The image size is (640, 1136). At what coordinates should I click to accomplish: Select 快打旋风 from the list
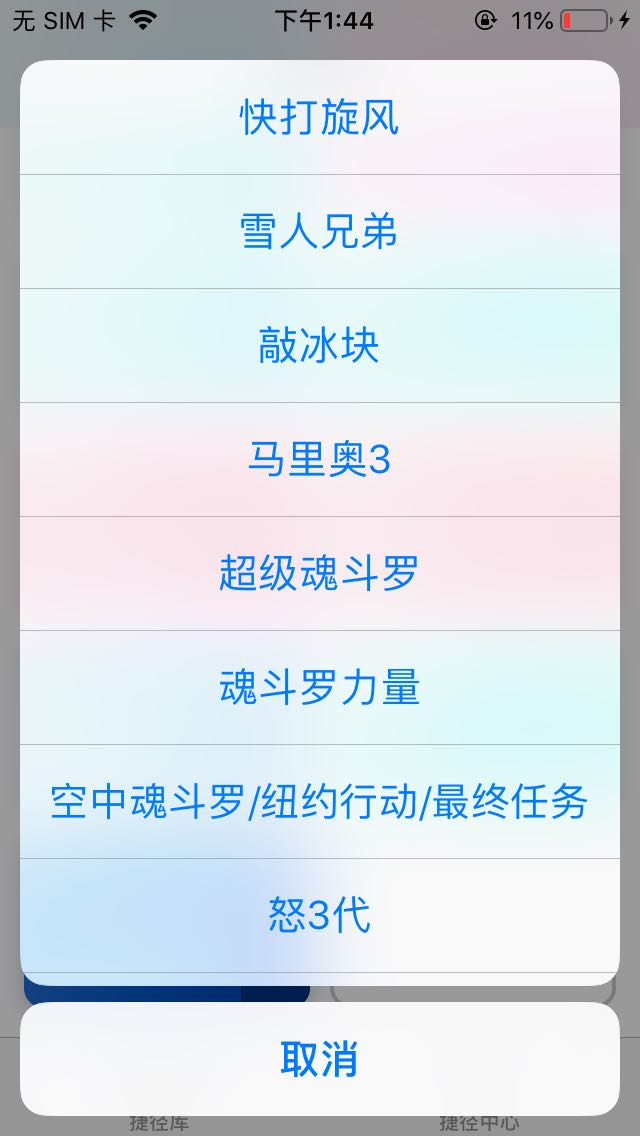[320, 118]
